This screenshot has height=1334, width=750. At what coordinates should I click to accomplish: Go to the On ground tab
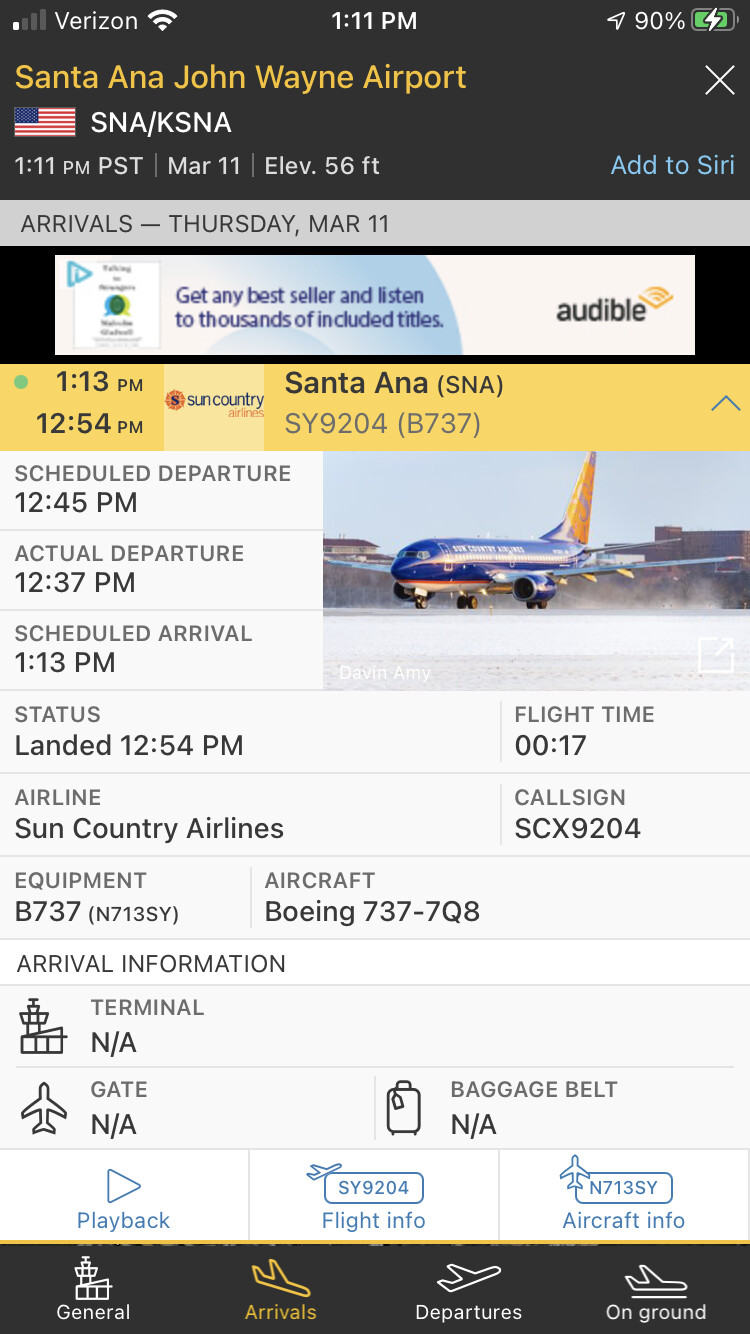click(656, 1289)
